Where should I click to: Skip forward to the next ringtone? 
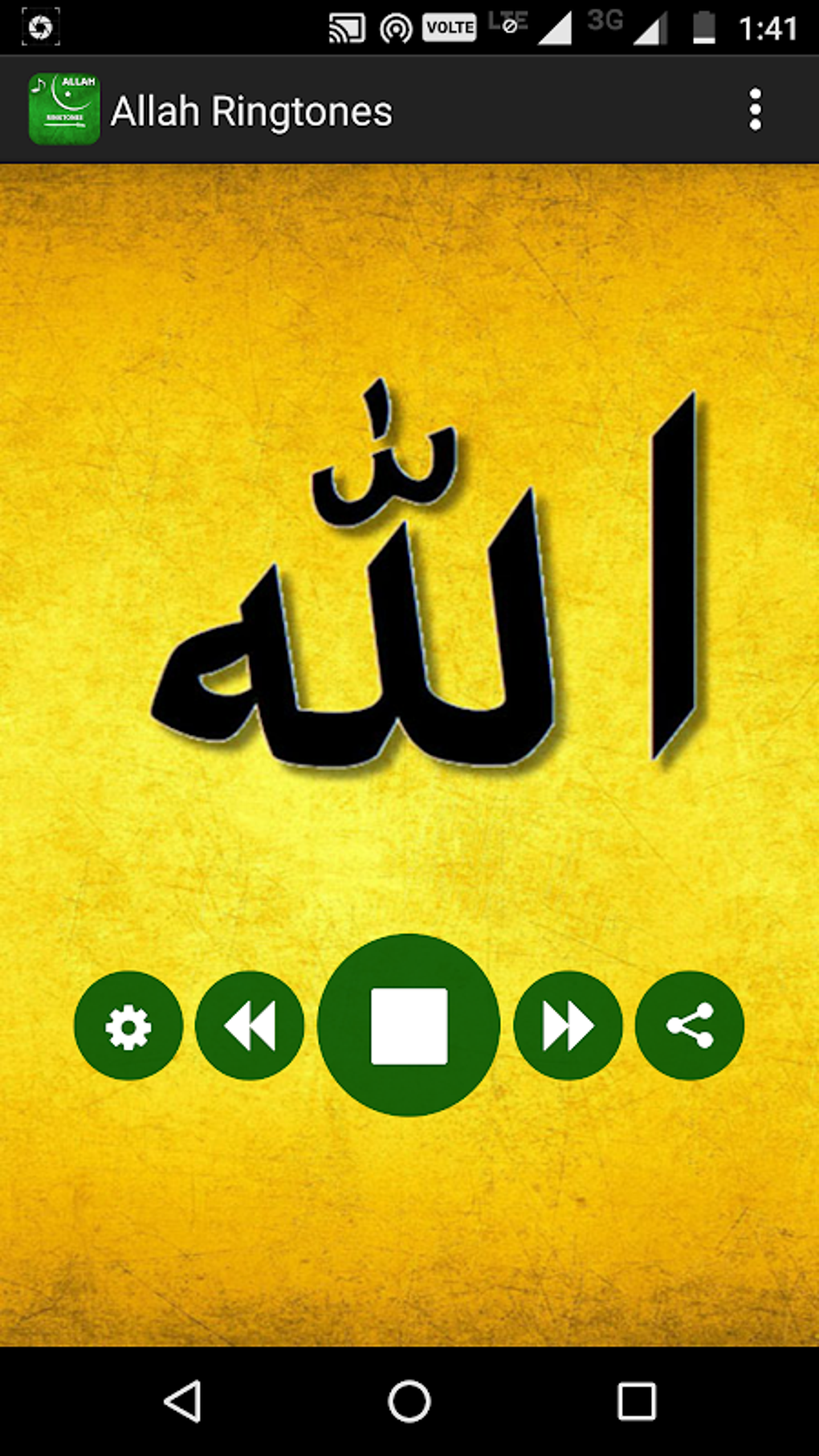[568, 1026]
